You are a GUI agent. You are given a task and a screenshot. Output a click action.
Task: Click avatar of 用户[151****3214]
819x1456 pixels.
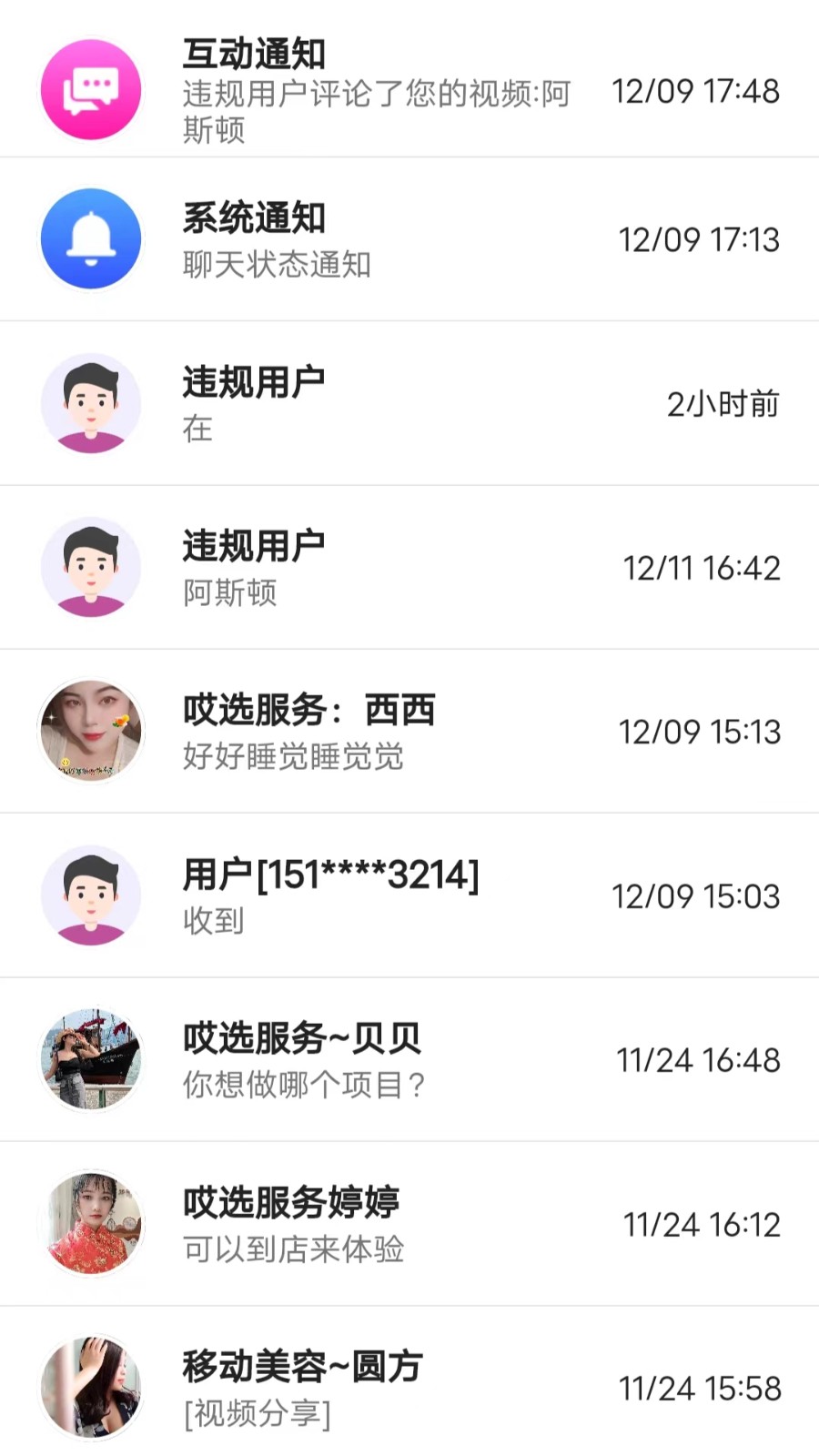pos(90,895)
